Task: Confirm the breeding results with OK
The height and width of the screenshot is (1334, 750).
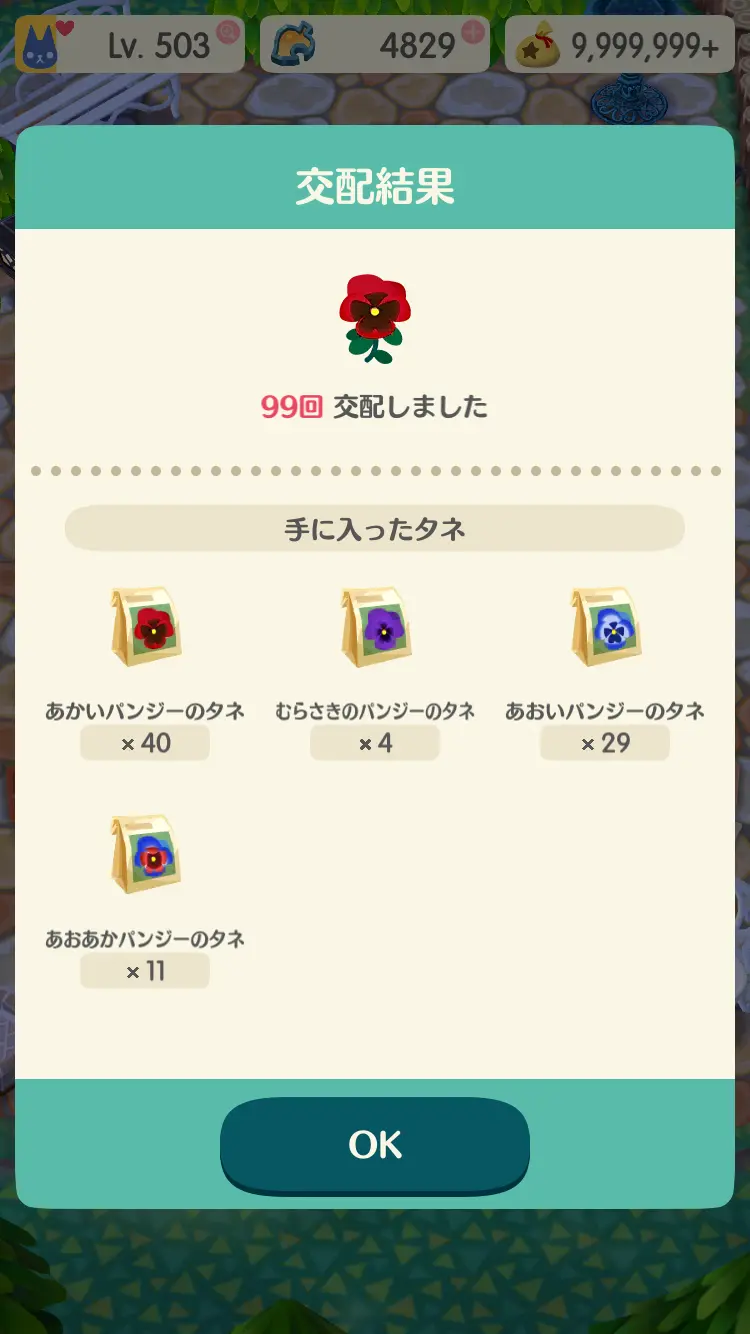Action: [374, 1144]
